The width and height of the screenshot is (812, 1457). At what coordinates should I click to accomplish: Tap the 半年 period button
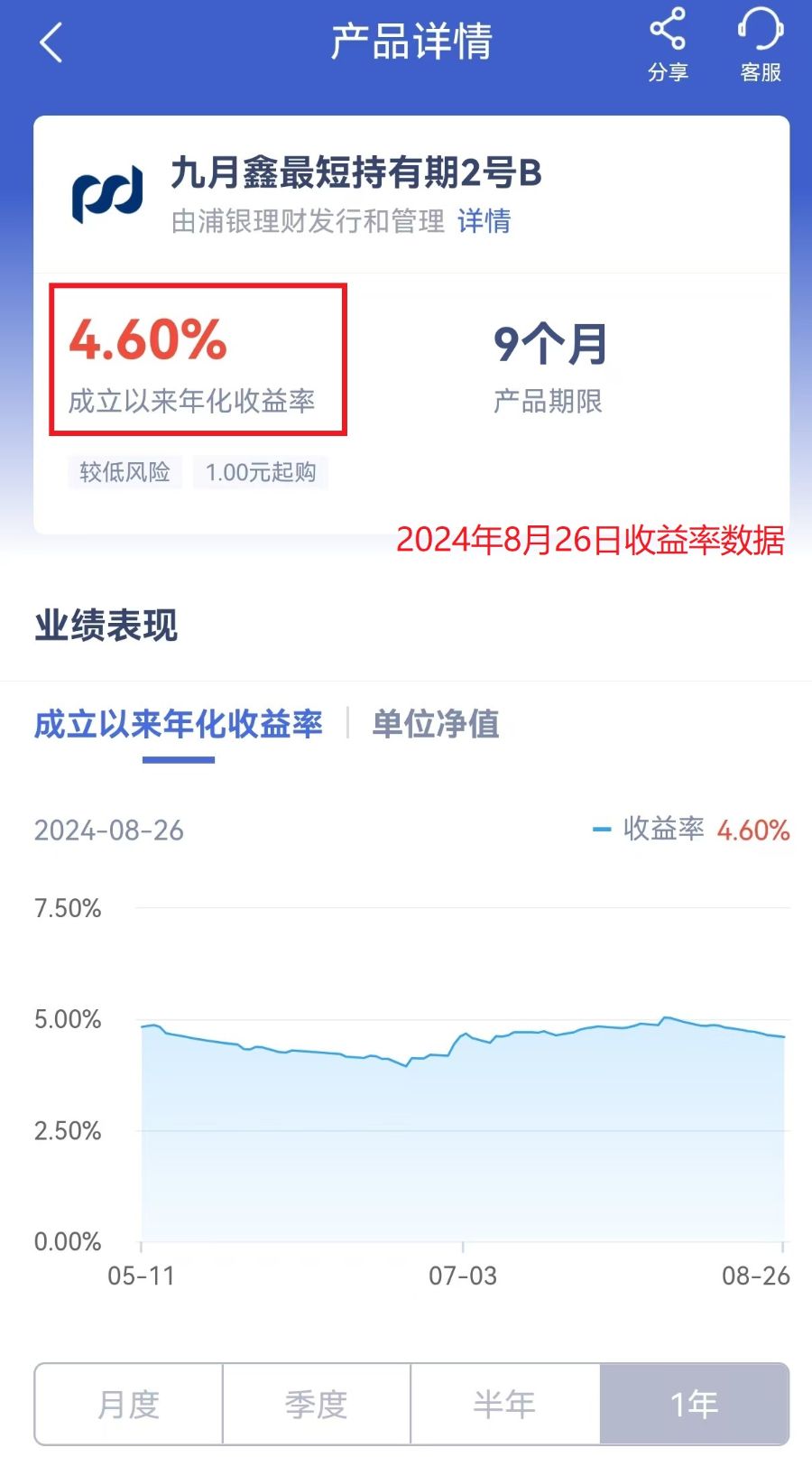pyautogui.click(x=505, y=1404)
